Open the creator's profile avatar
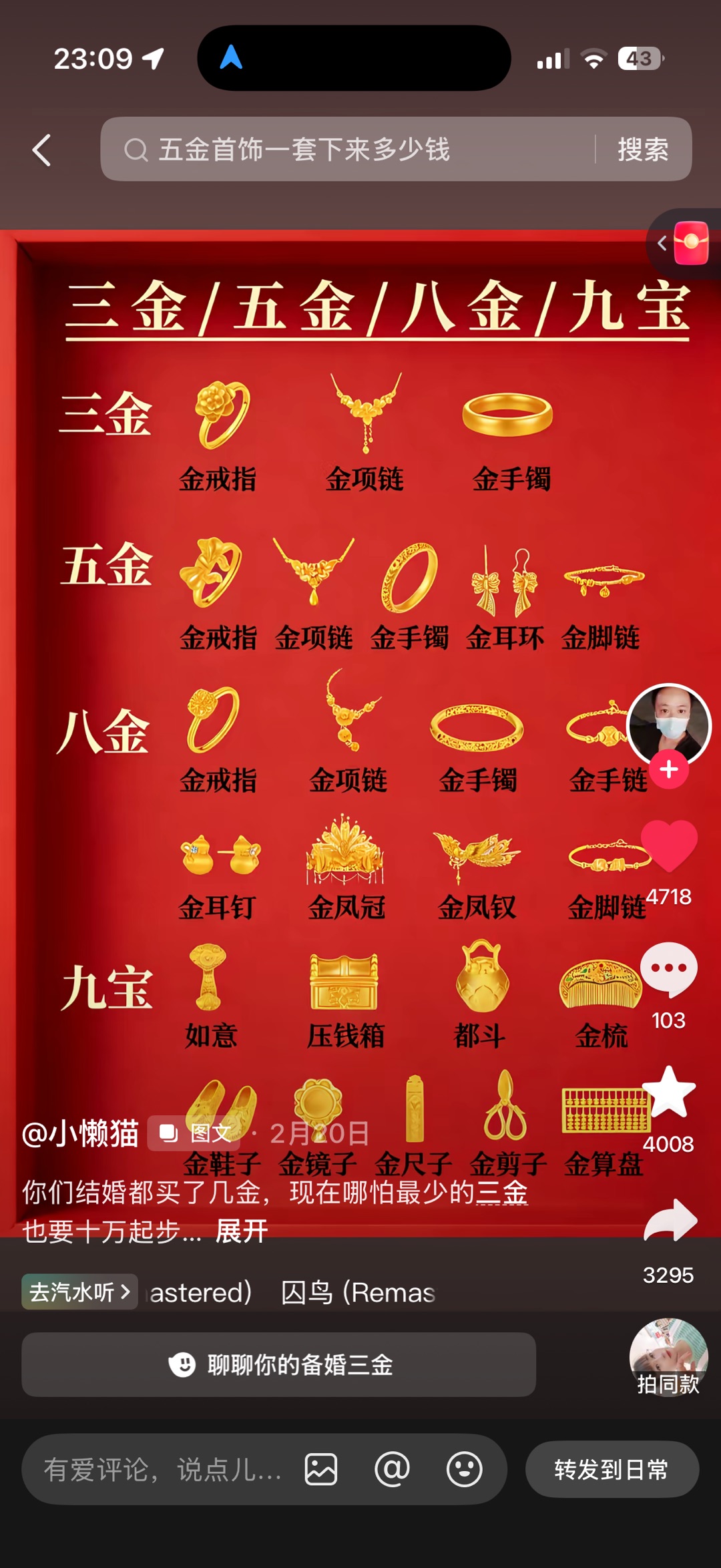The width and height of the screenshot is (721, 1568). [x=668, y=724]
